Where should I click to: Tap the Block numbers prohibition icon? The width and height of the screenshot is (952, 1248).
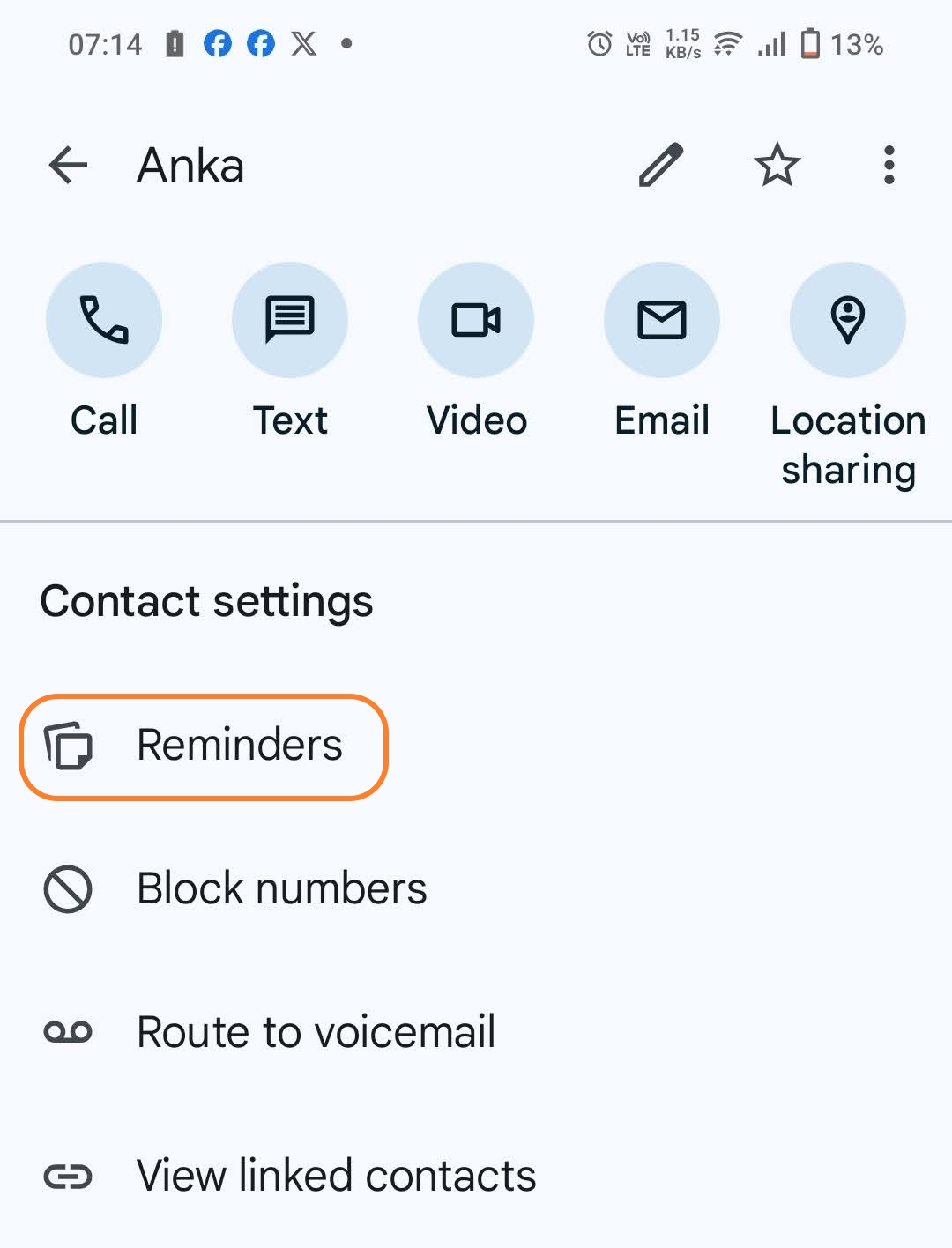(x=67, y=889)
